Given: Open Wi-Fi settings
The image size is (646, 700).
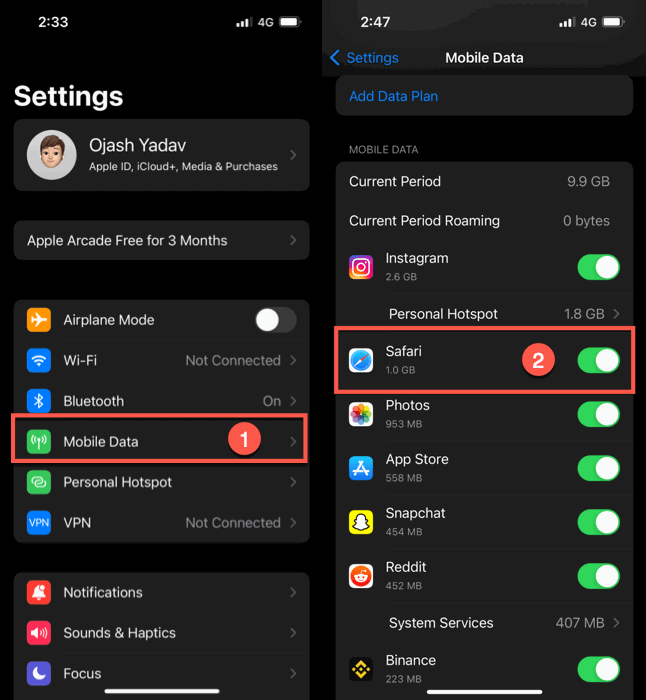Looking at the screenshot, I should [161, 360].
